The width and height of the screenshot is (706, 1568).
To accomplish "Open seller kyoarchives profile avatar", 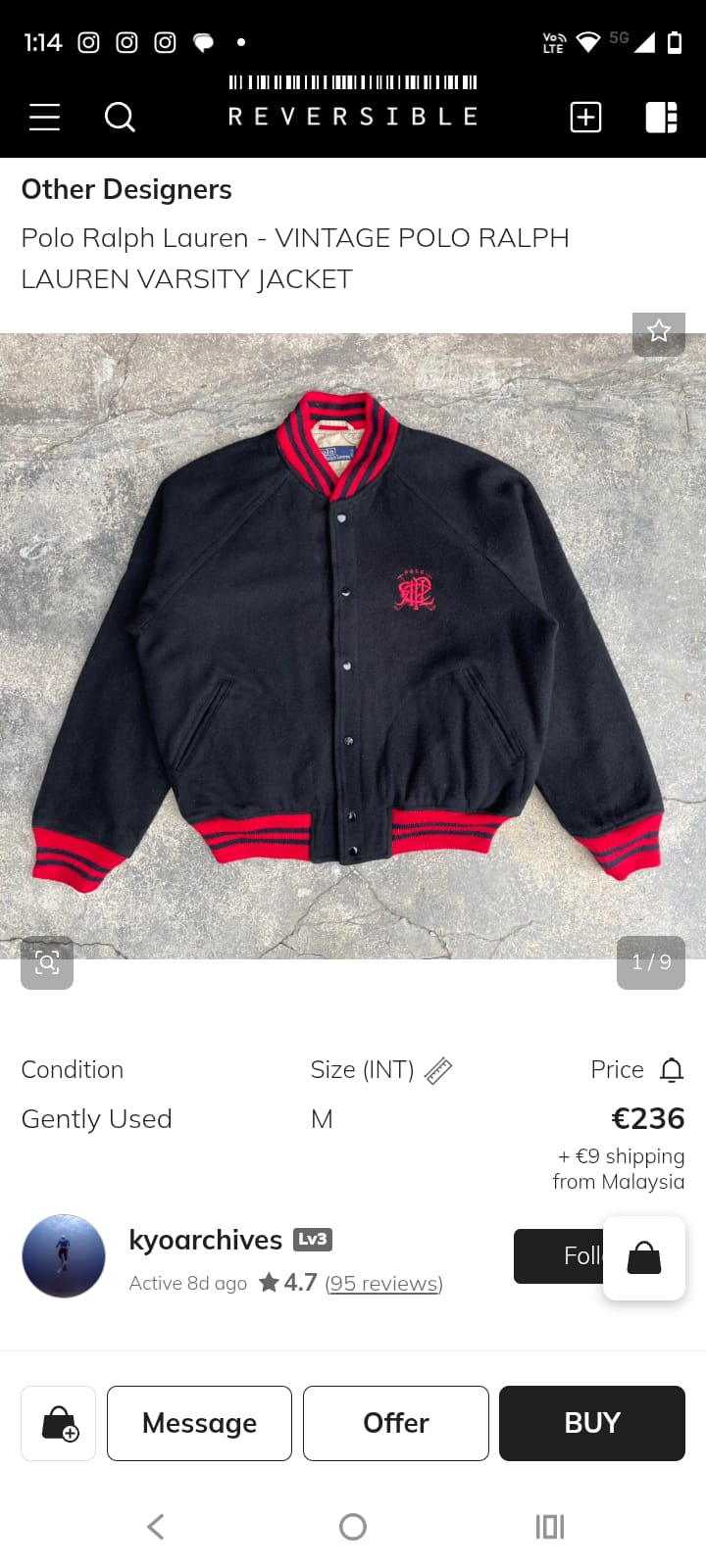I will [63, 1256].
